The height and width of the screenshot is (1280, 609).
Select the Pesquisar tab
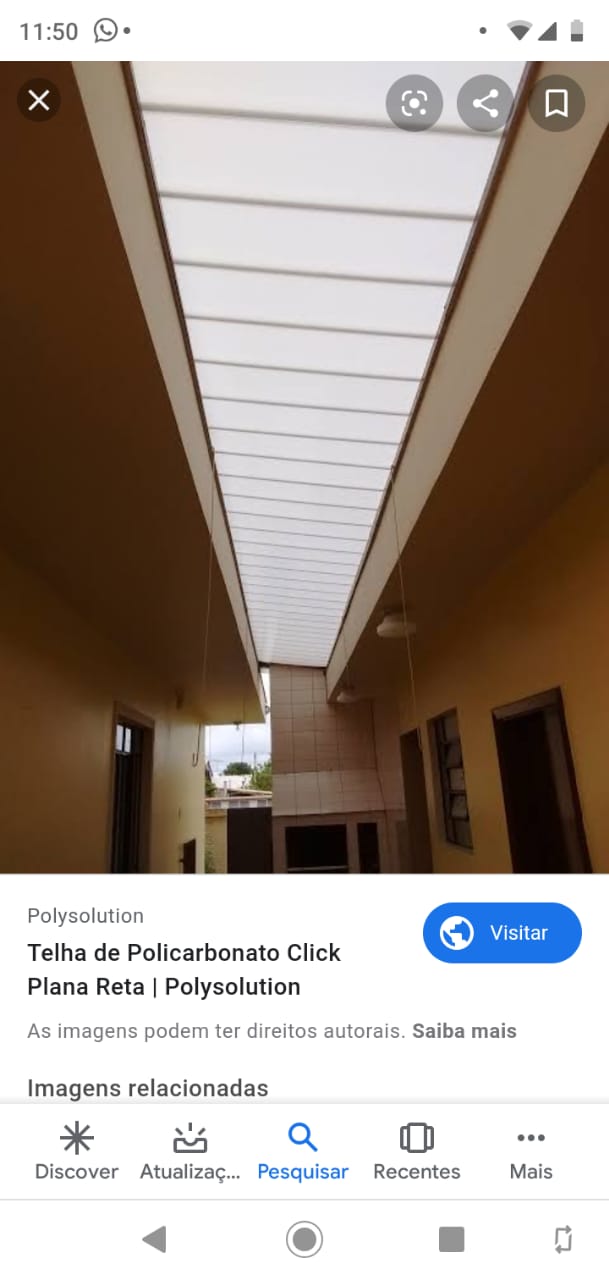pyautogui.click(x=303, y=1152)
